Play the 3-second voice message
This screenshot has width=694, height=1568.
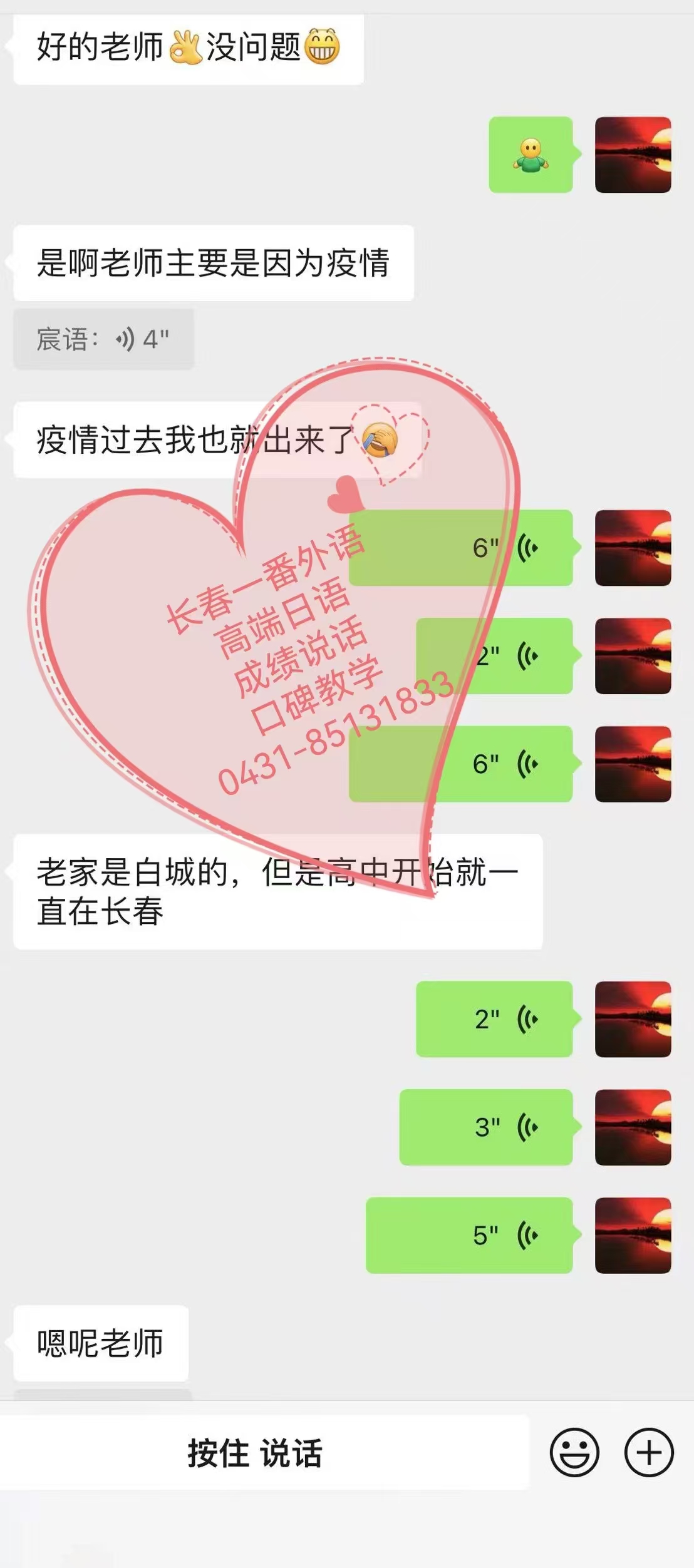pyautogui.click(x=486, y=1127)
